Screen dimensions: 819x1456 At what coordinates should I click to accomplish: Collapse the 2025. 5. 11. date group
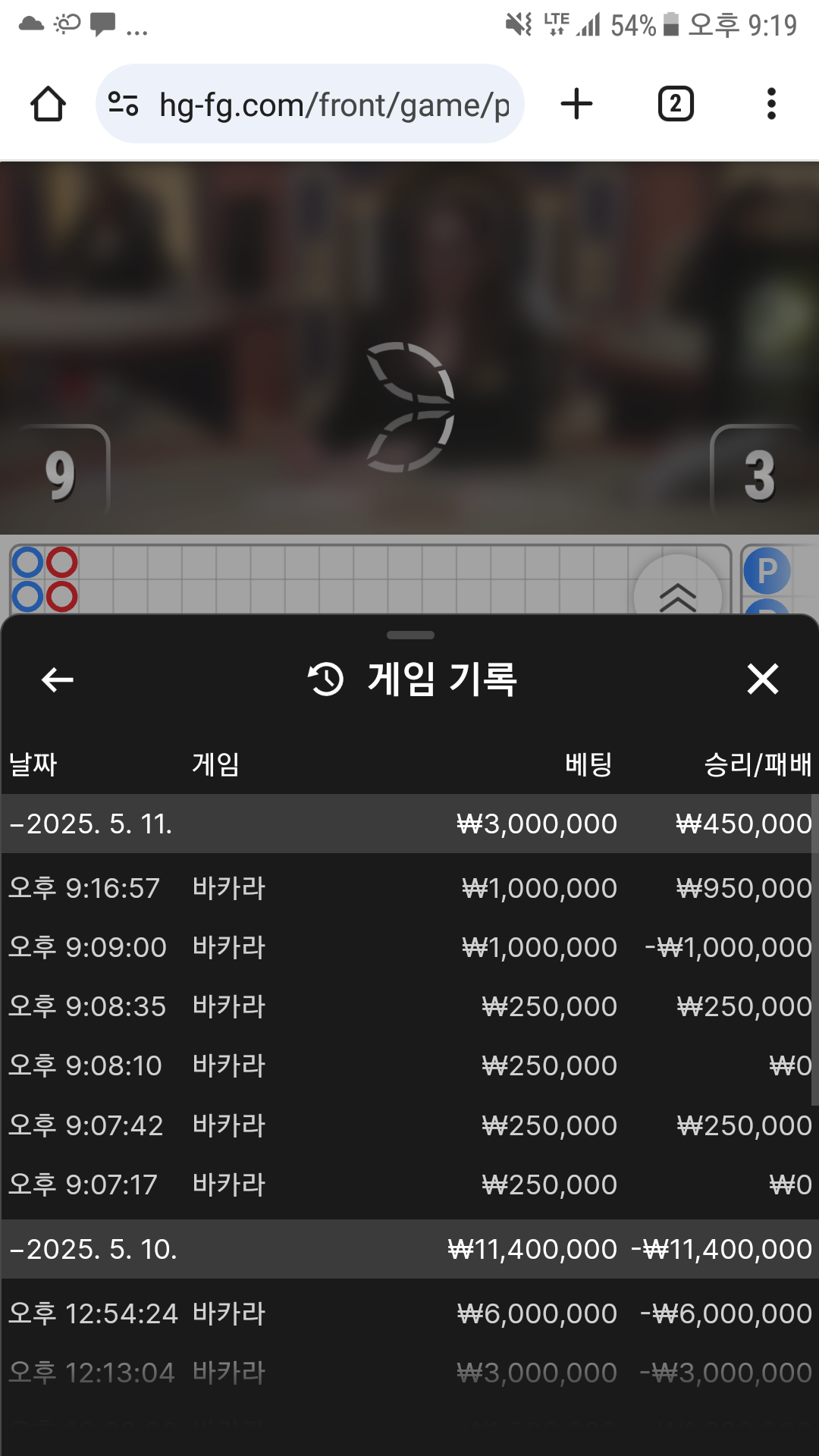click(x=91, y=824)
